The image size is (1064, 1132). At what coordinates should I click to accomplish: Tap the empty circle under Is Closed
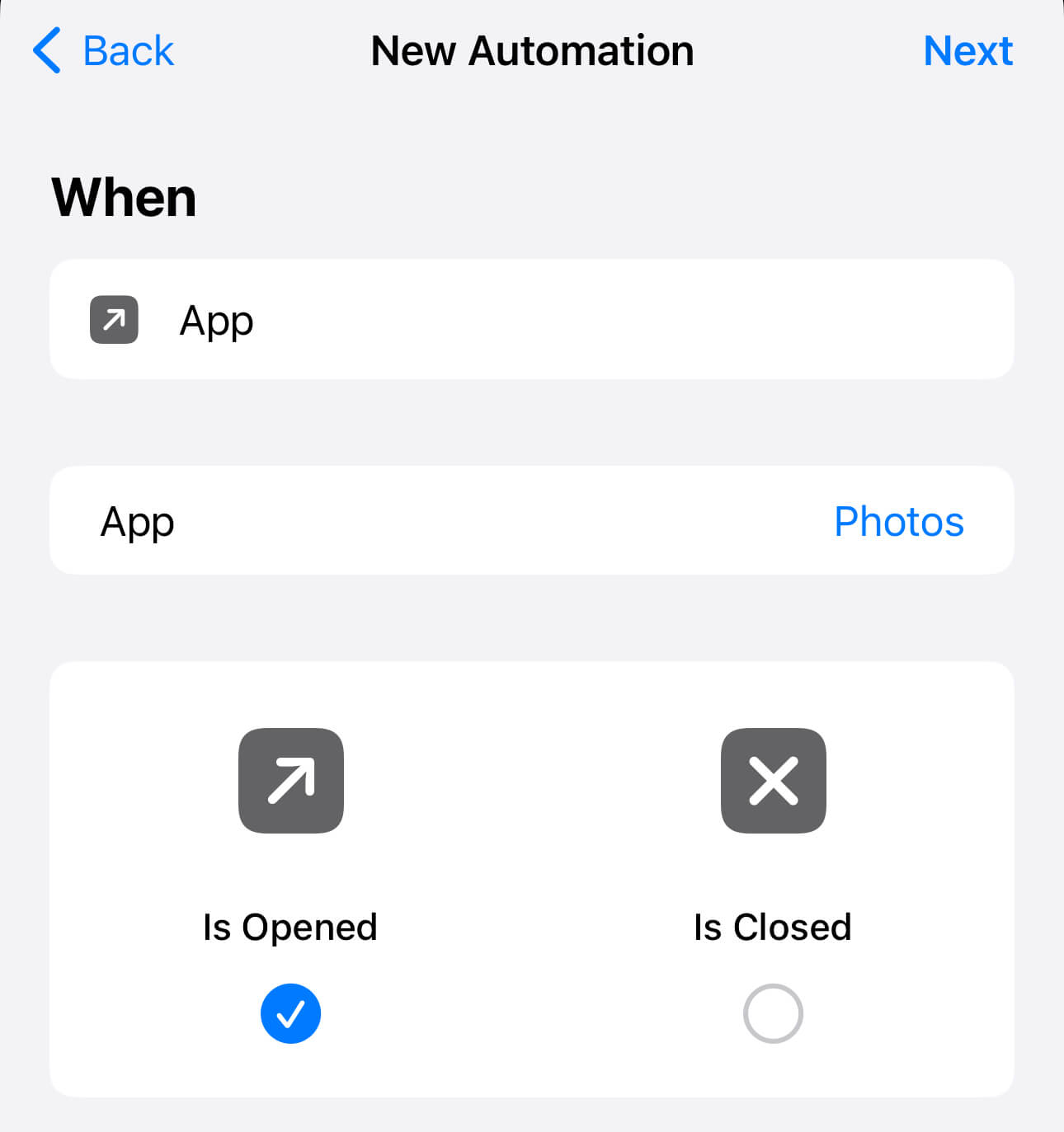click(x=773, y=1013)
